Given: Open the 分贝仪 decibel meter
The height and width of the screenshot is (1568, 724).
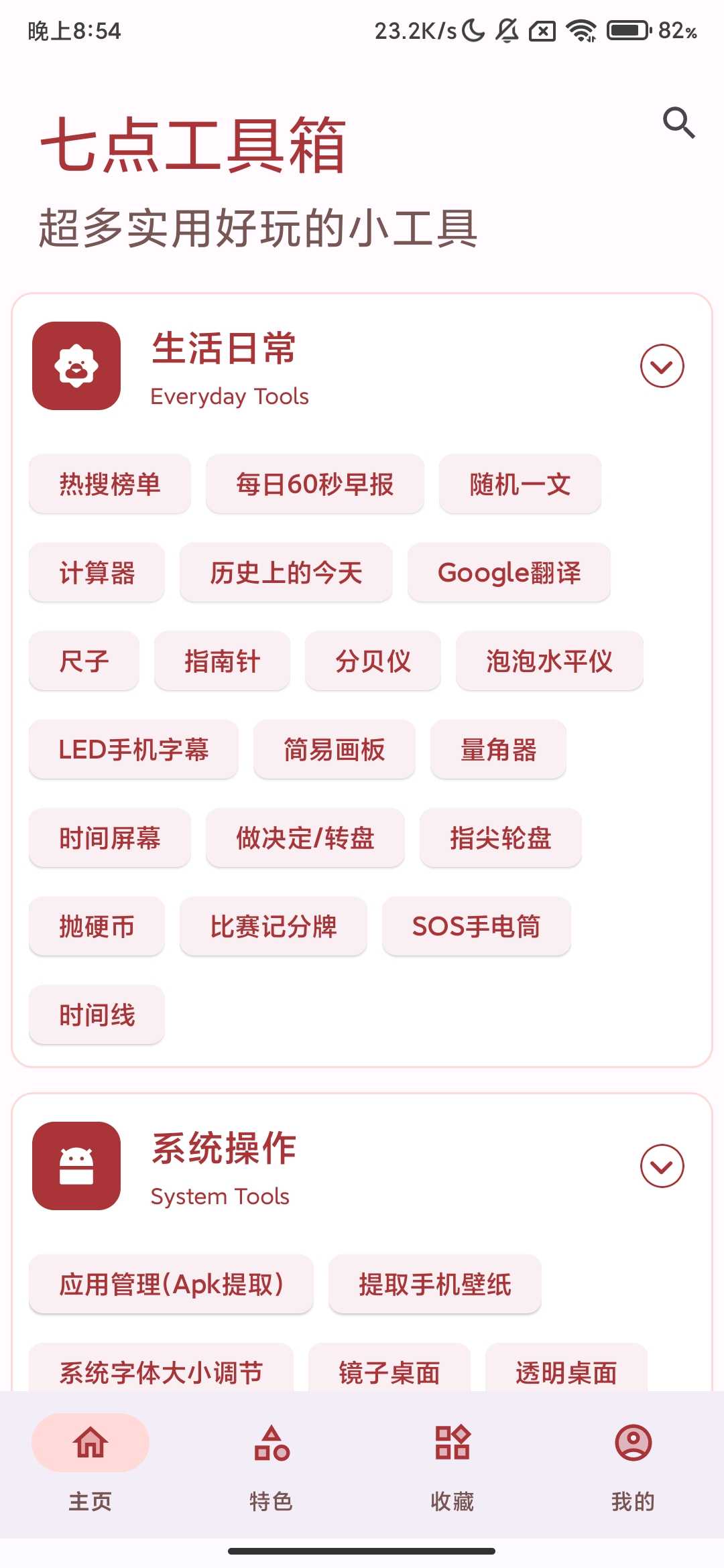Looking at the screenshot, I should coord(372,661).
